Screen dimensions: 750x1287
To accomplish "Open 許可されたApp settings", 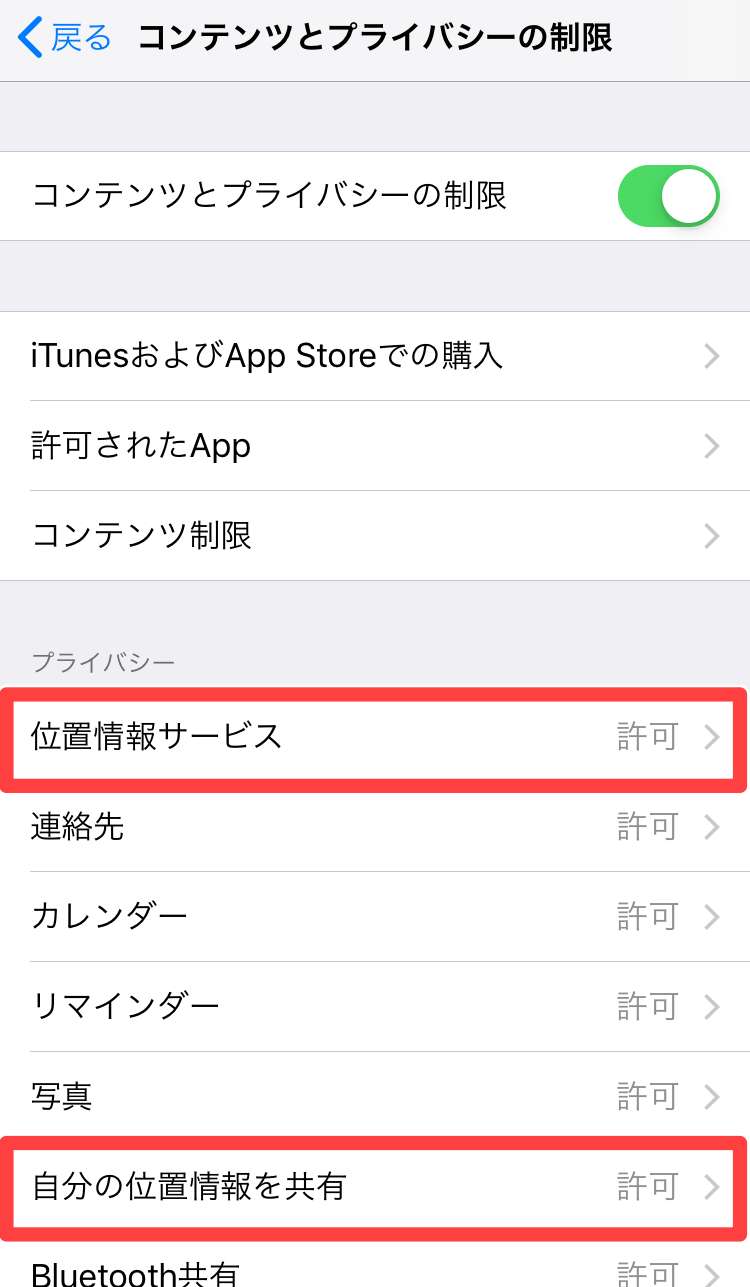I will (x=375, y=445).
